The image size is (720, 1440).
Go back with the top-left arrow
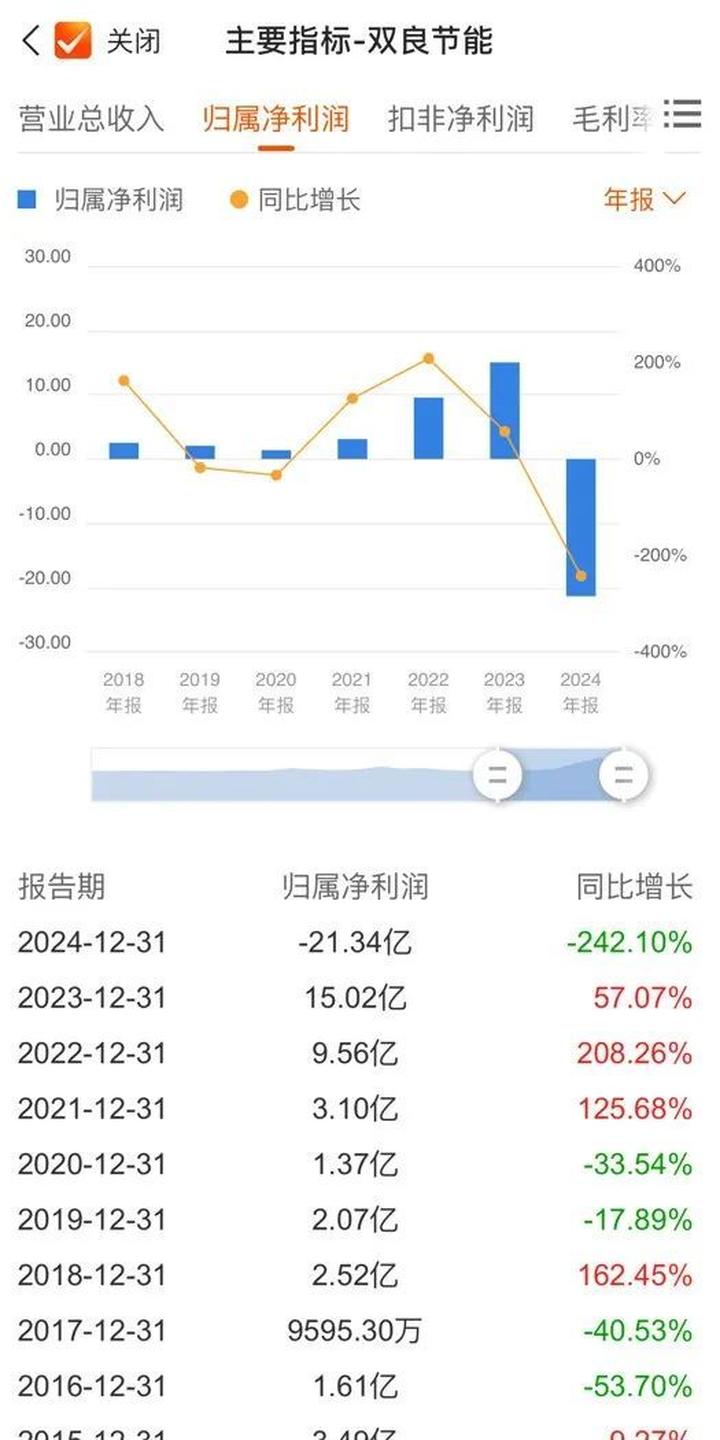point(31,41)
